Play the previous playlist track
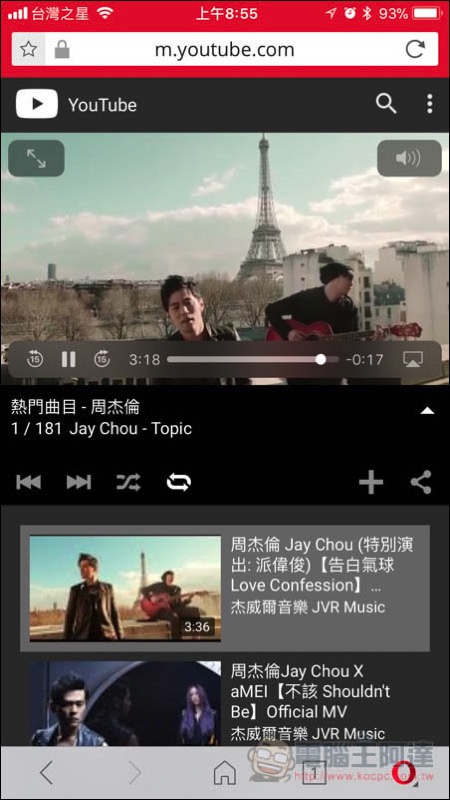 pos(29,482)
